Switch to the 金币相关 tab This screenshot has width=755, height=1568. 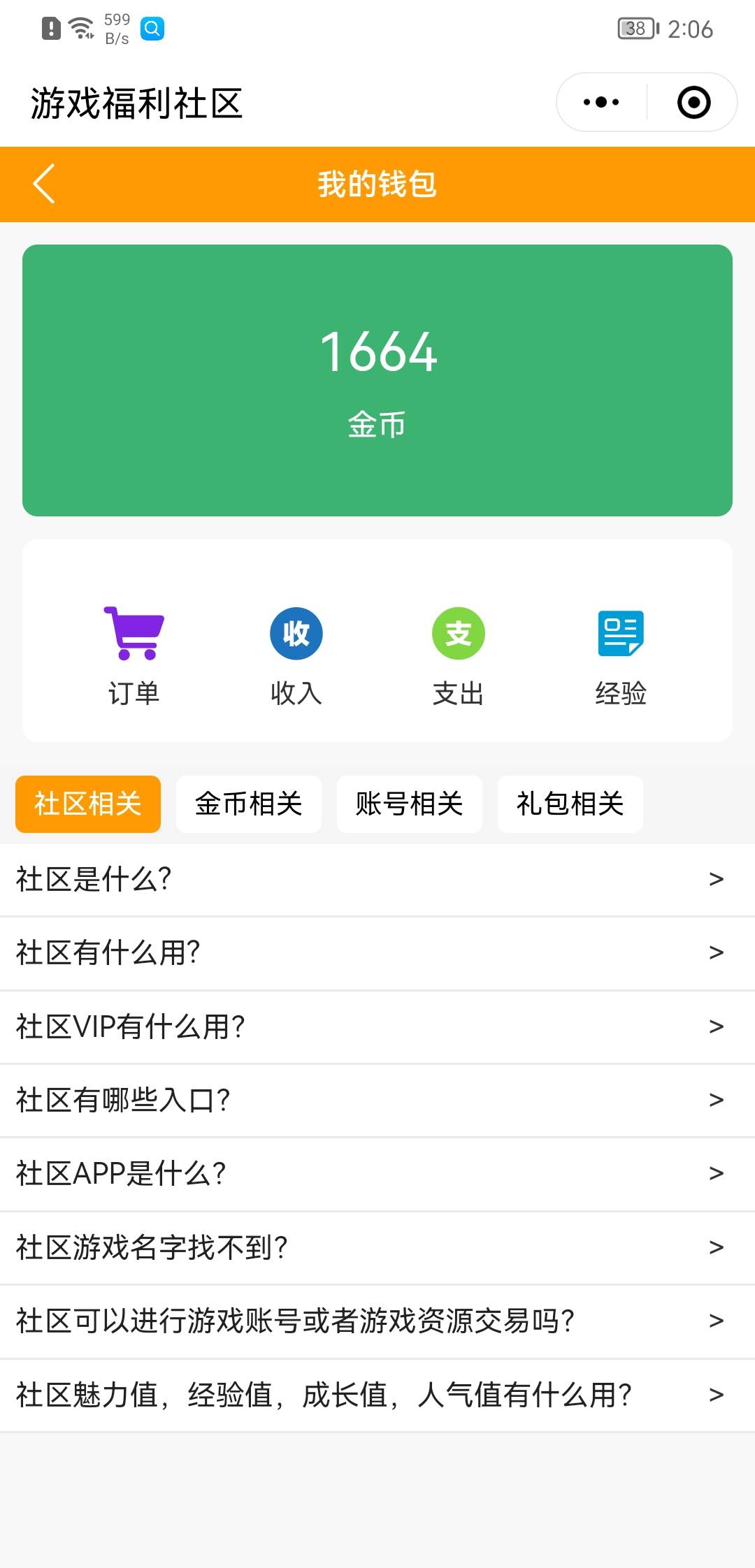(x=249, y=804)
